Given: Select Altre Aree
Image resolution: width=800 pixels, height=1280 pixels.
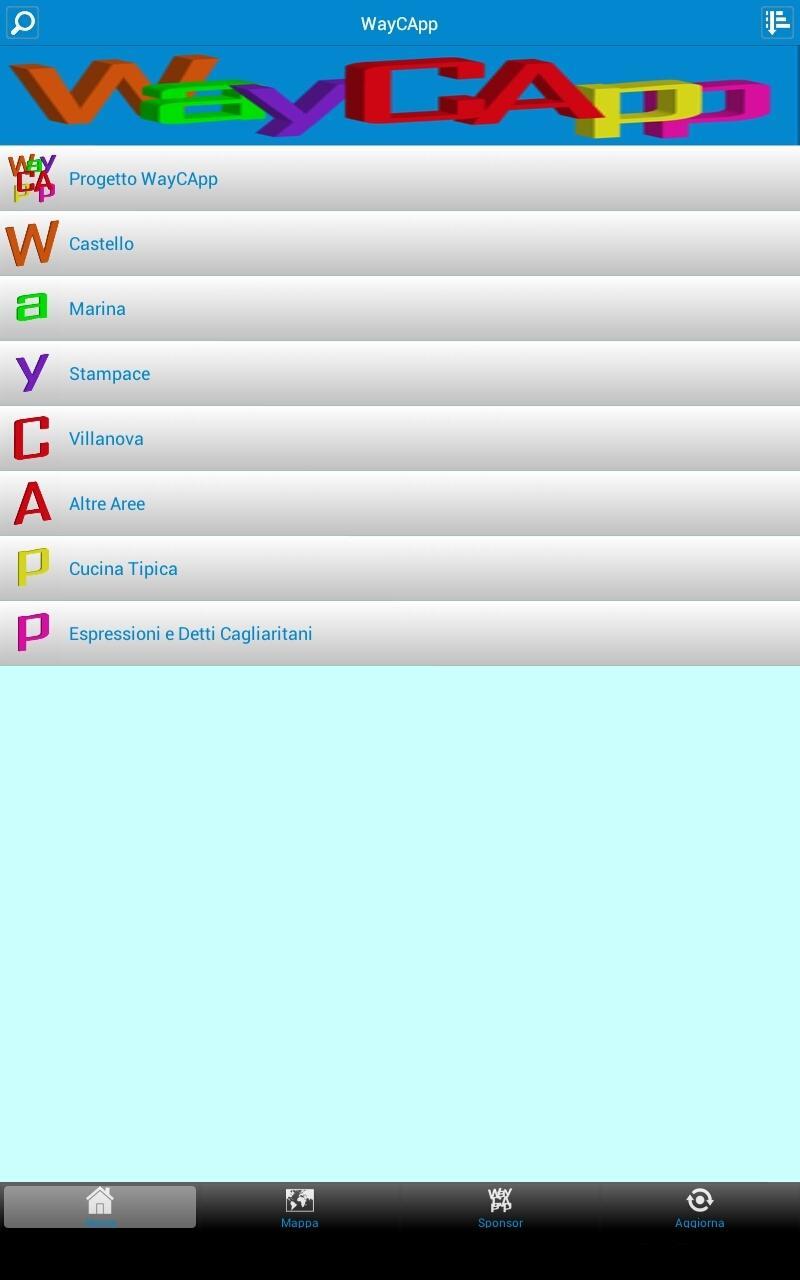Looking at the screenshot, I should point(400,504).
